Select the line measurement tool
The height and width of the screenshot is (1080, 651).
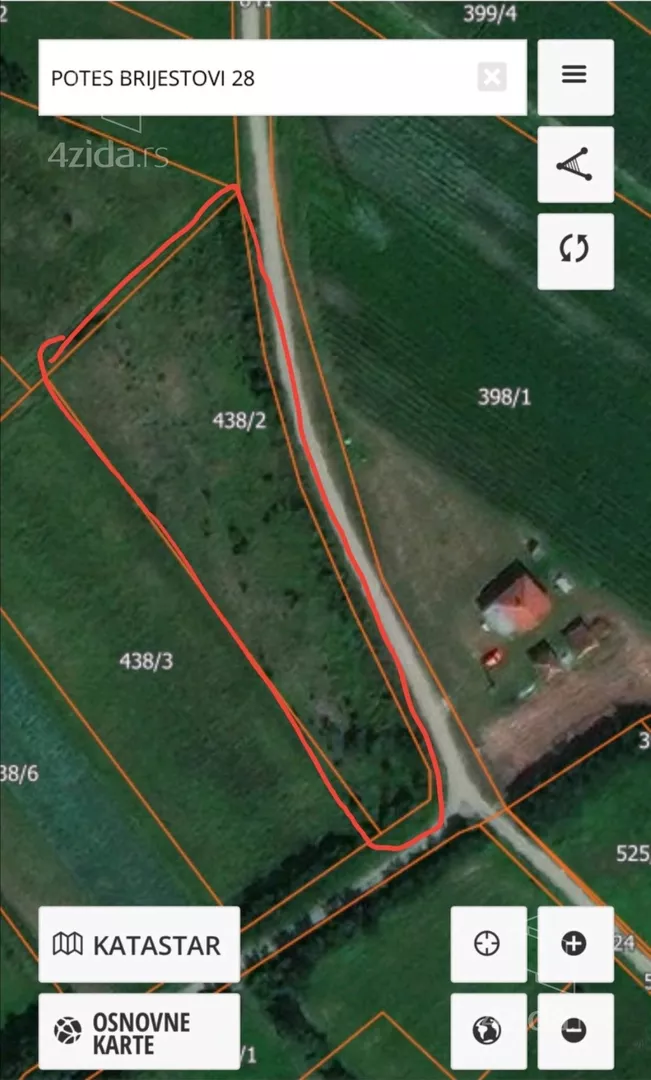[575, 164]
